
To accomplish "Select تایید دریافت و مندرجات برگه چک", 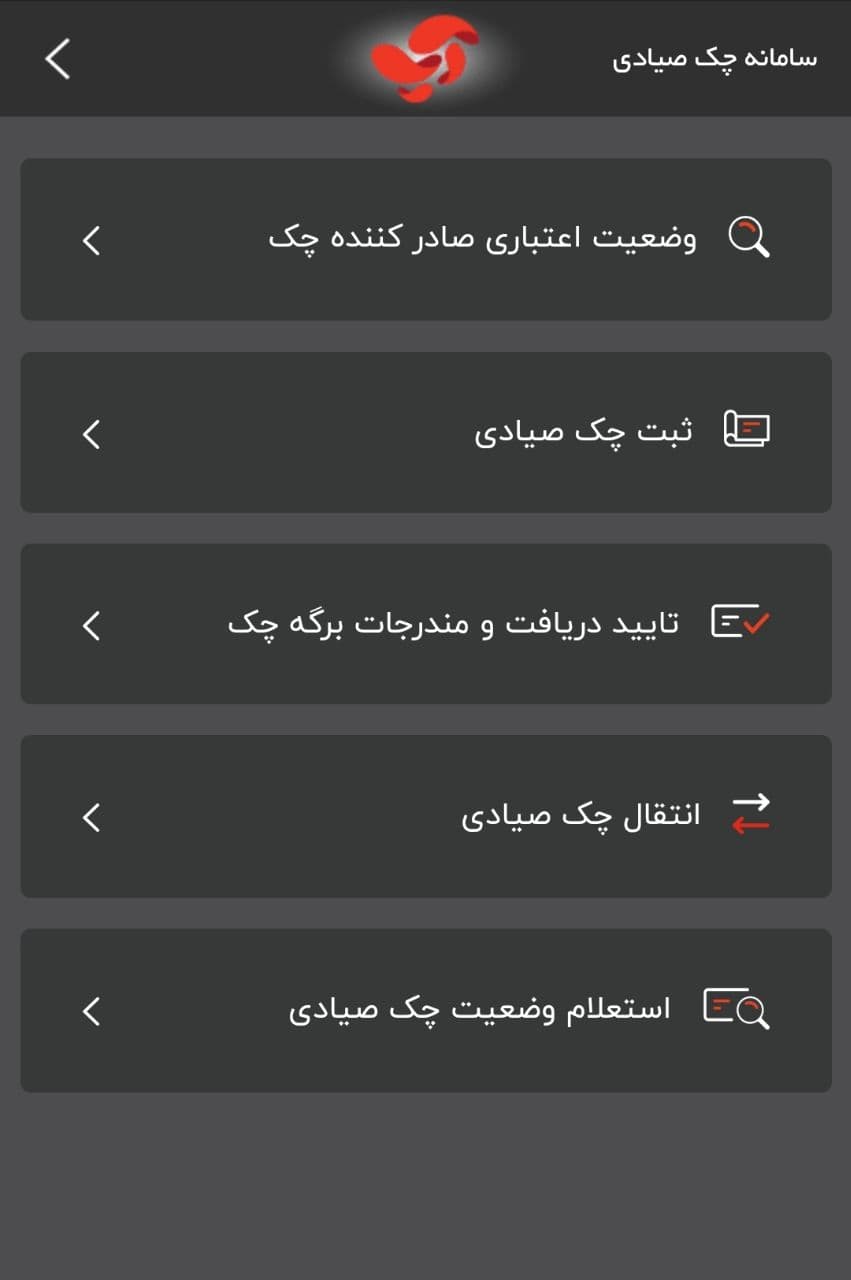I will coord(425,624).
